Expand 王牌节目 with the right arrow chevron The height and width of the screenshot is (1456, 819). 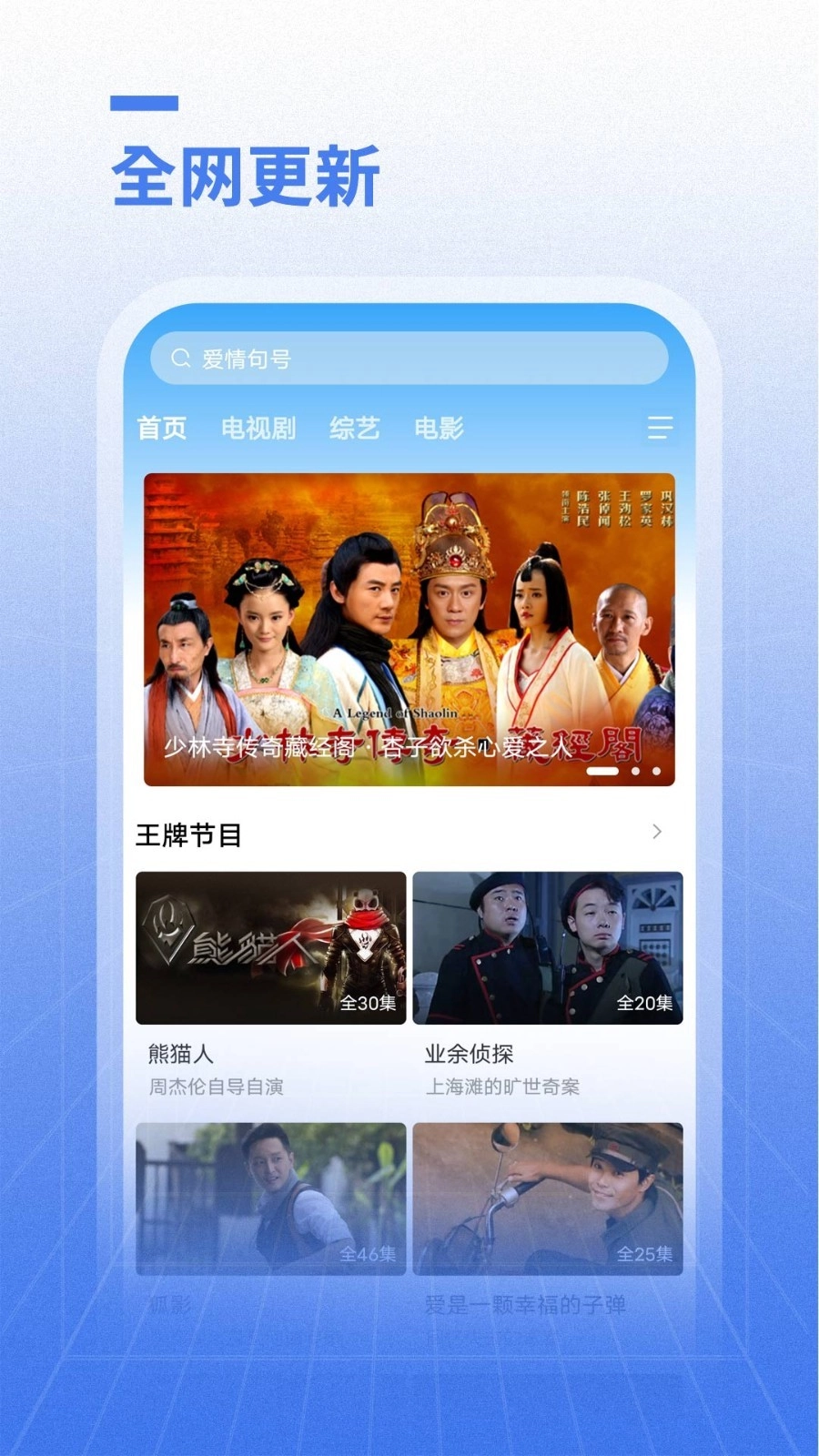(x=657, y=831)
